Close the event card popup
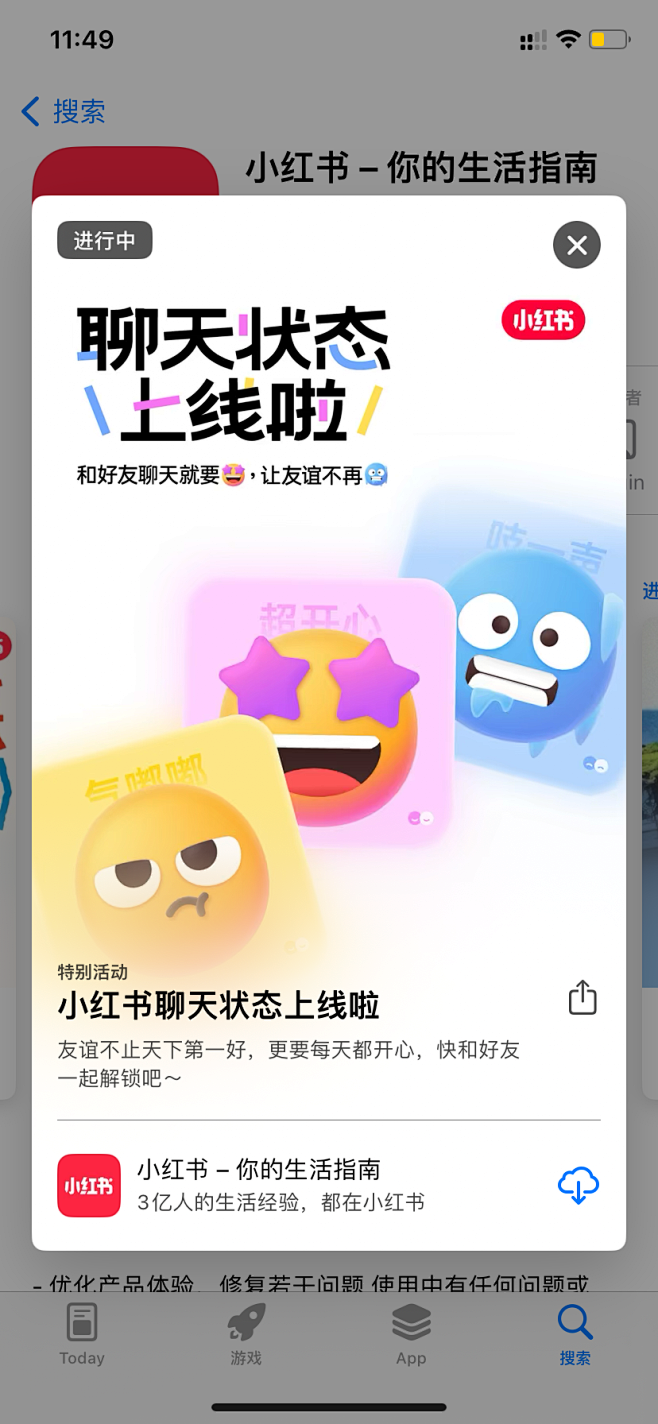658x1424 pixels. click(577, 245)
